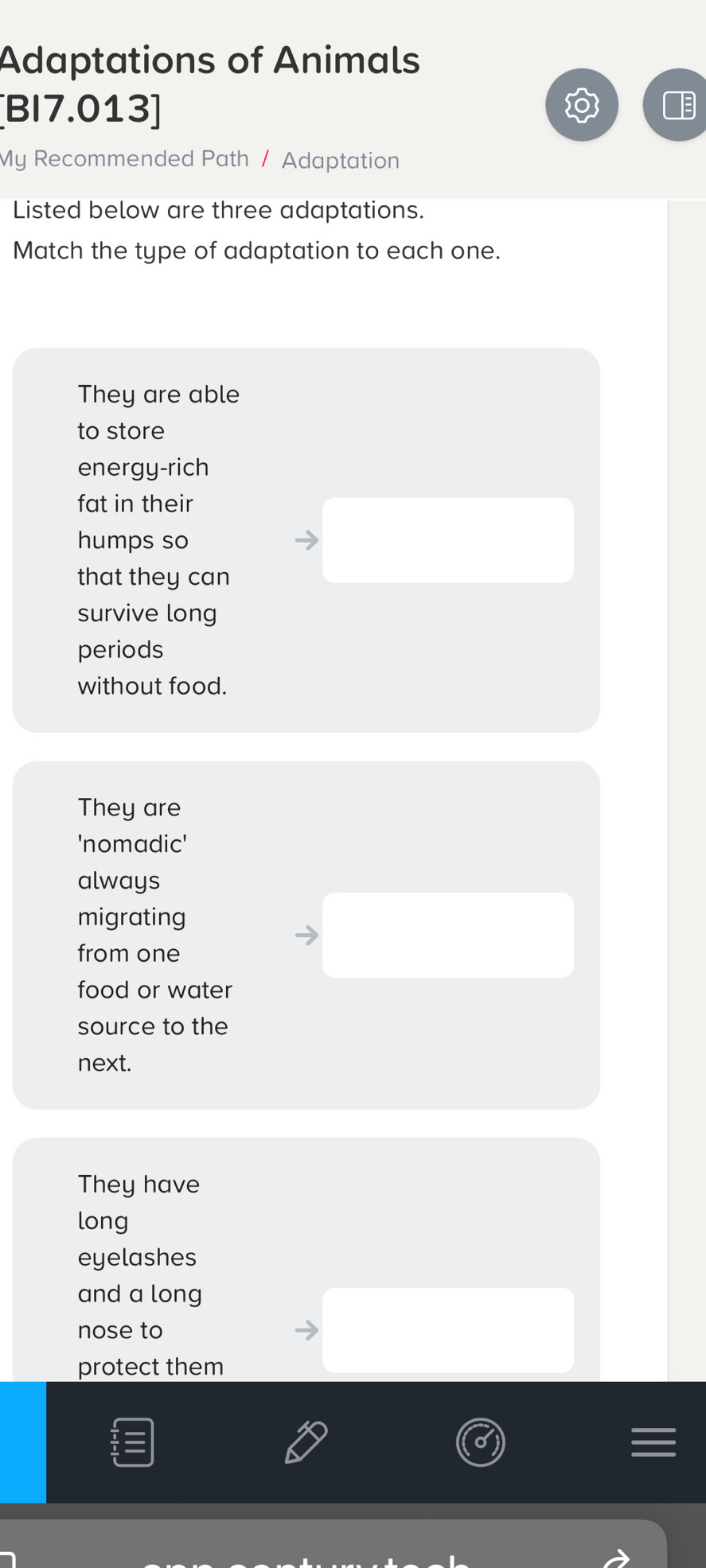Open the Adaptation breadcrumb link
Viewport: 706px width, 1568px height.
click(341, 161)
